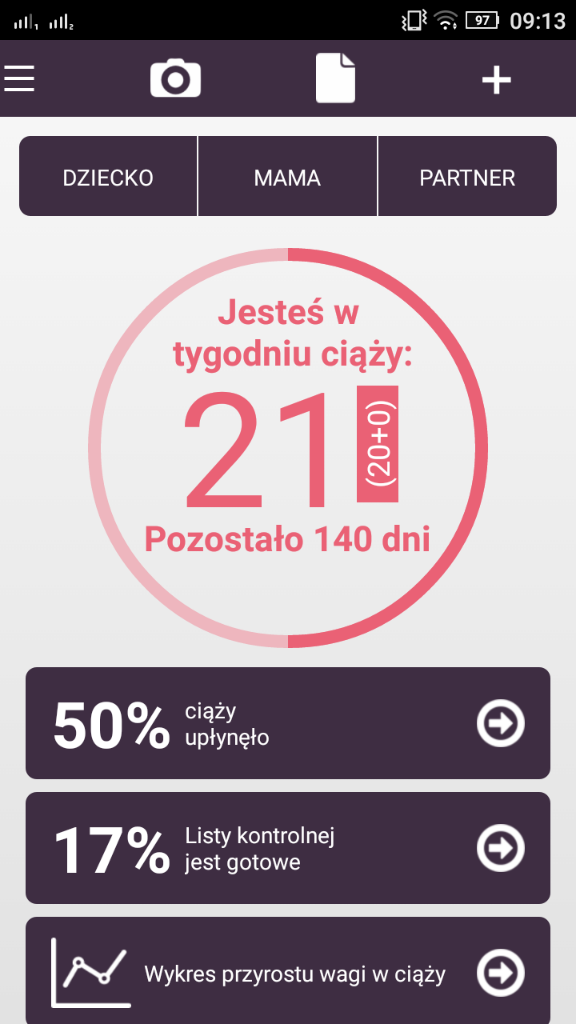
Task: Select the MAMA tab
Action: (x=287, y=178)
